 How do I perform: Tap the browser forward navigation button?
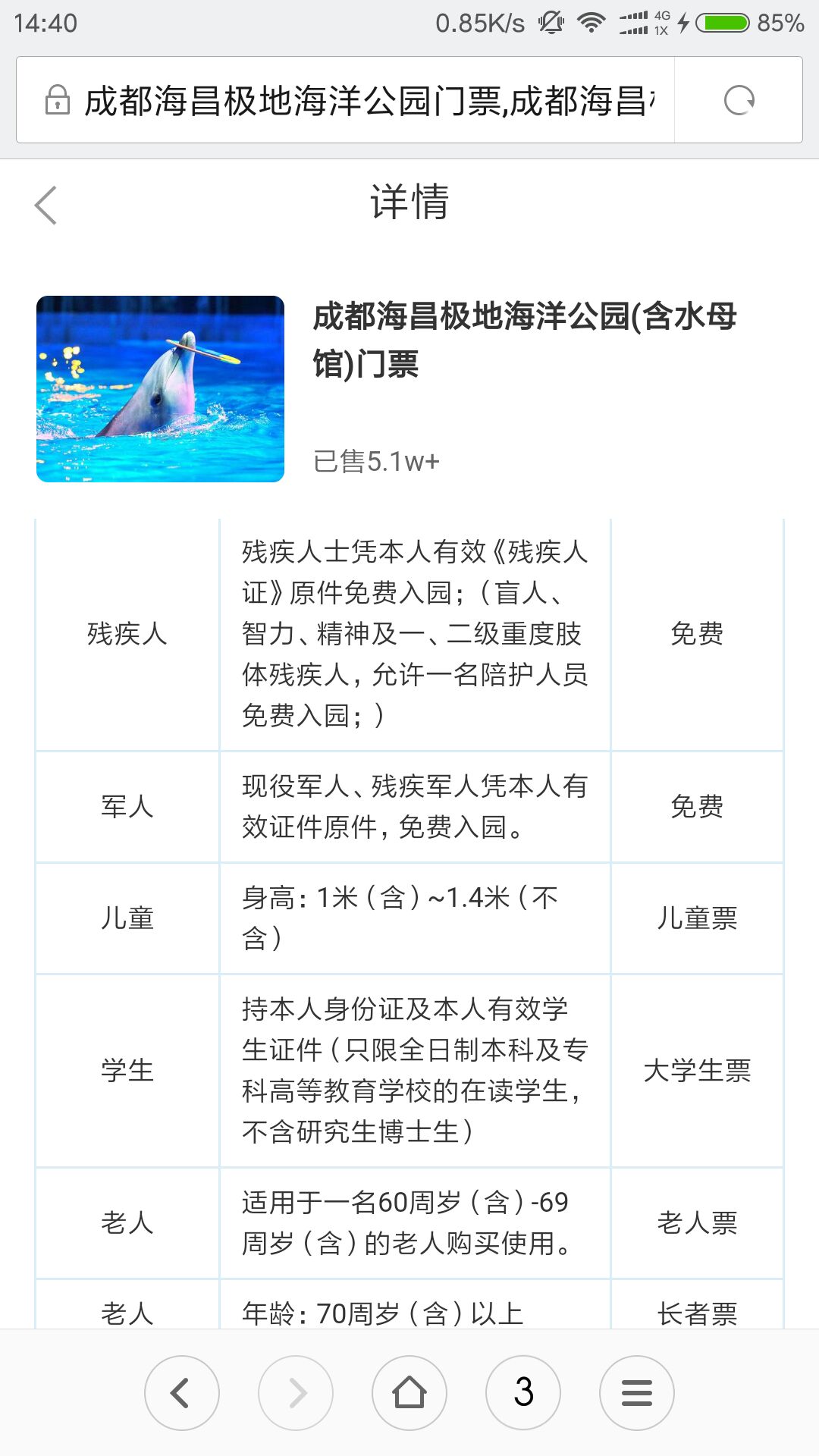coord(296,1393)
